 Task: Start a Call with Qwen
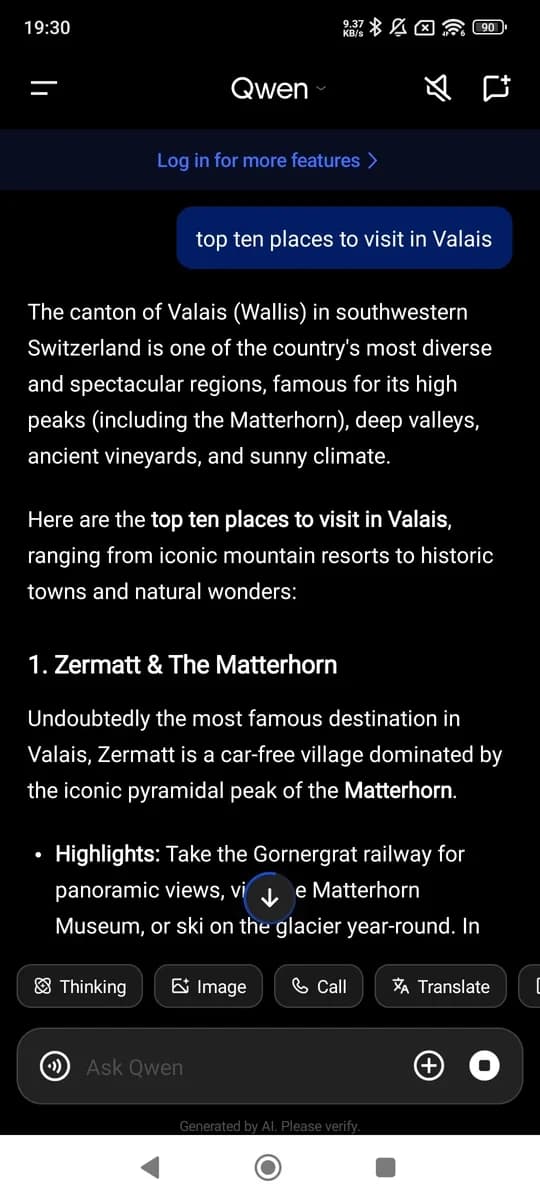[x=318, y=986]
